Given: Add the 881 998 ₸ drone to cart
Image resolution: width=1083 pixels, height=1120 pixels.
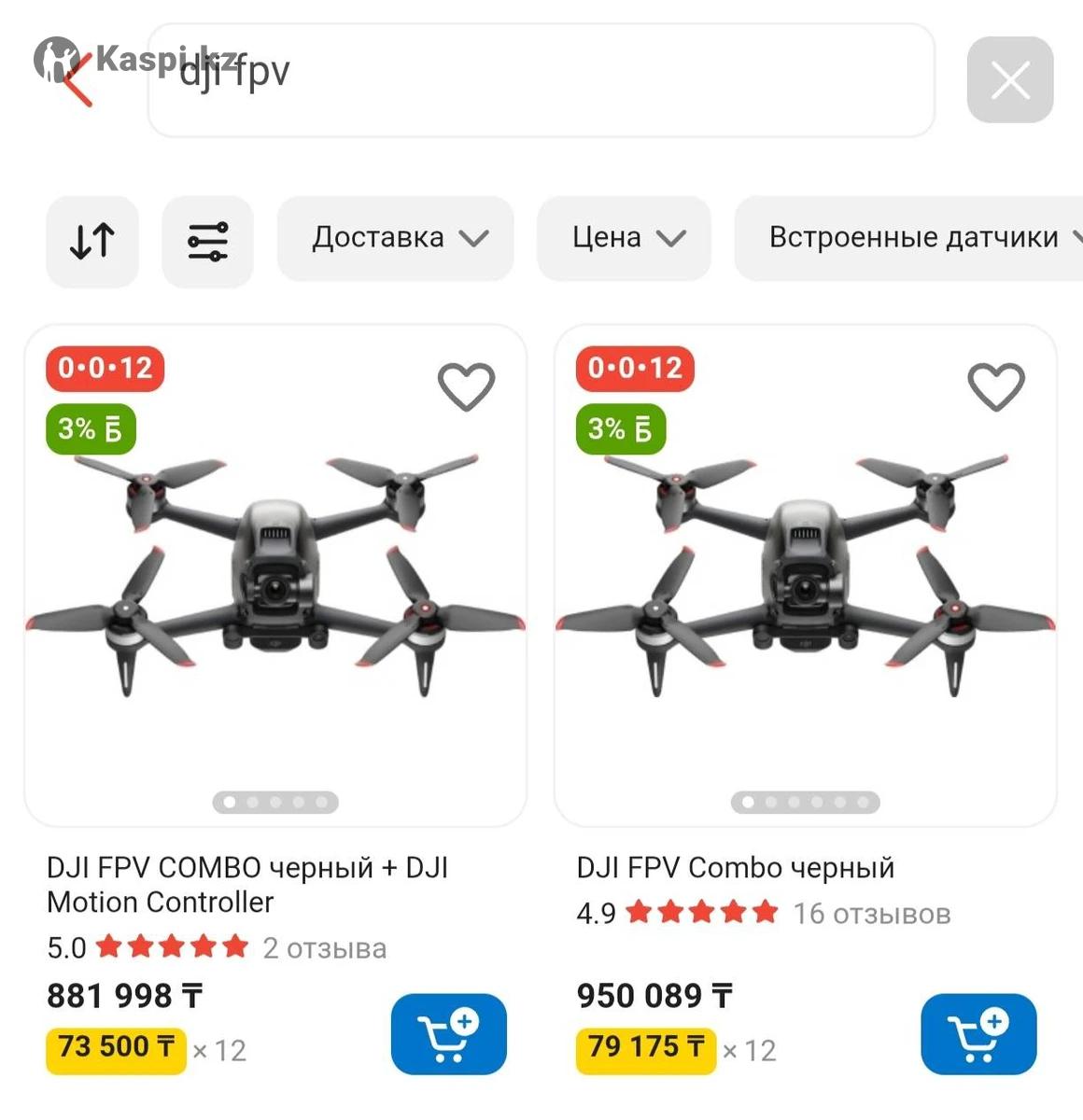Looking at the screenshot, I should (448, 1034).
